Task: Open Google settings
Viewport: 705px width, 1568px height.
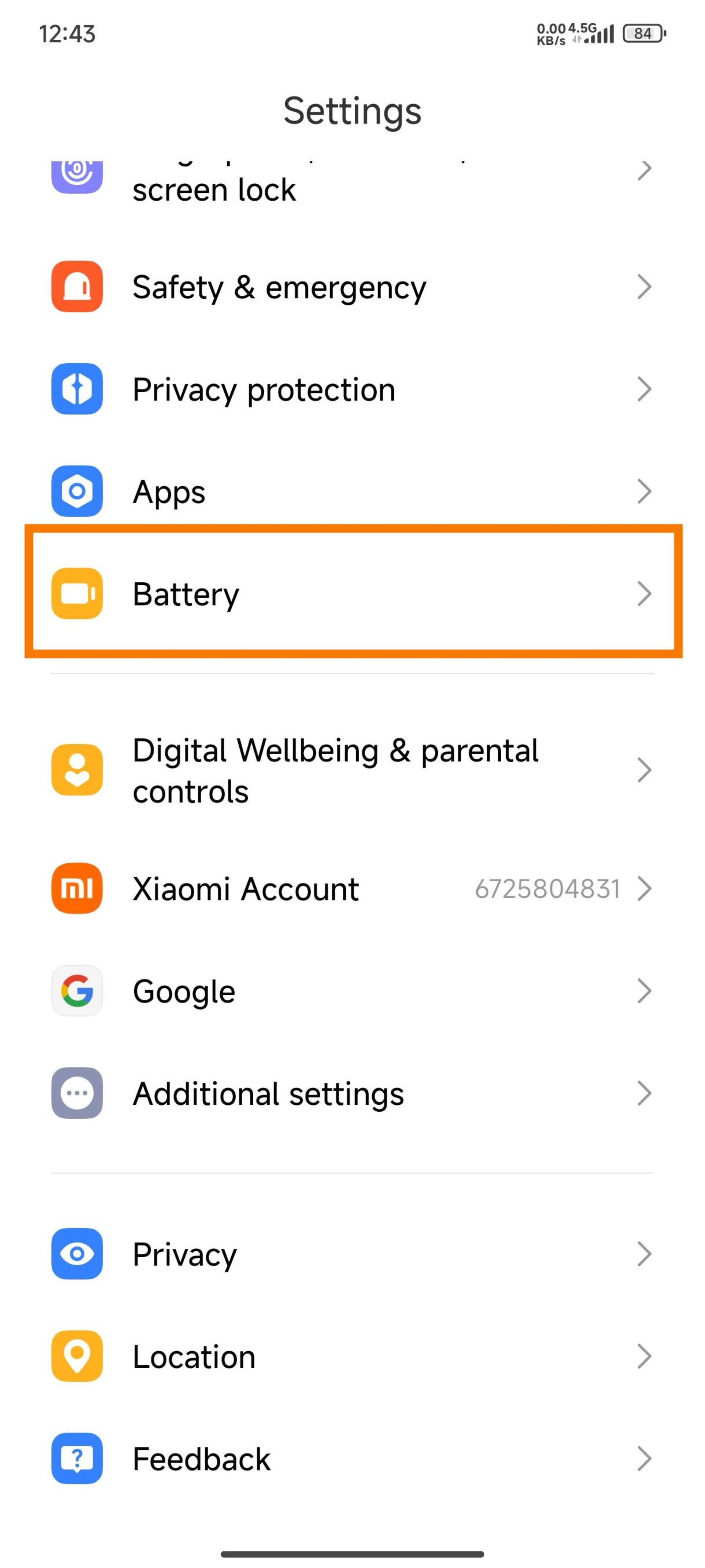Action: [352, 991]
